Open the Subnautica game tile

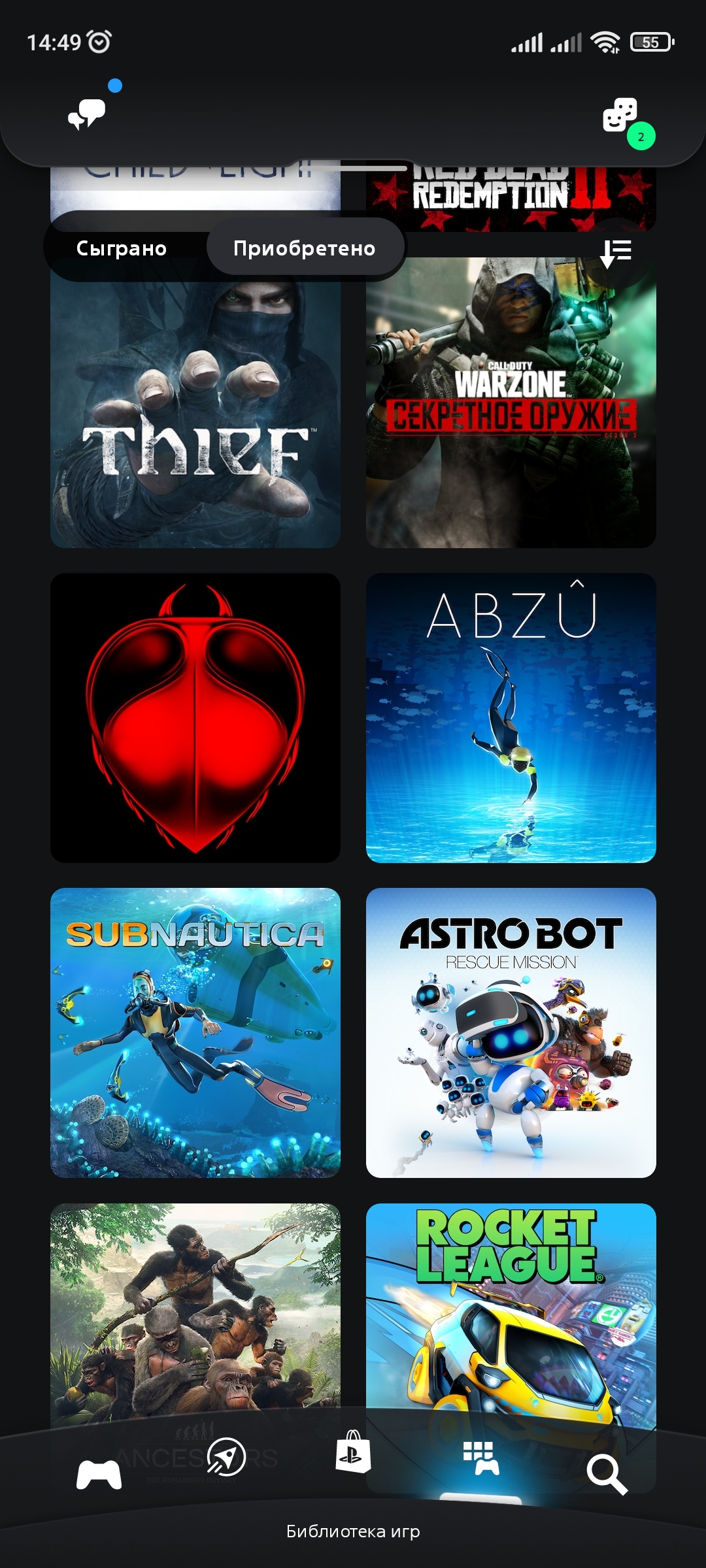tap(195, 1033)
